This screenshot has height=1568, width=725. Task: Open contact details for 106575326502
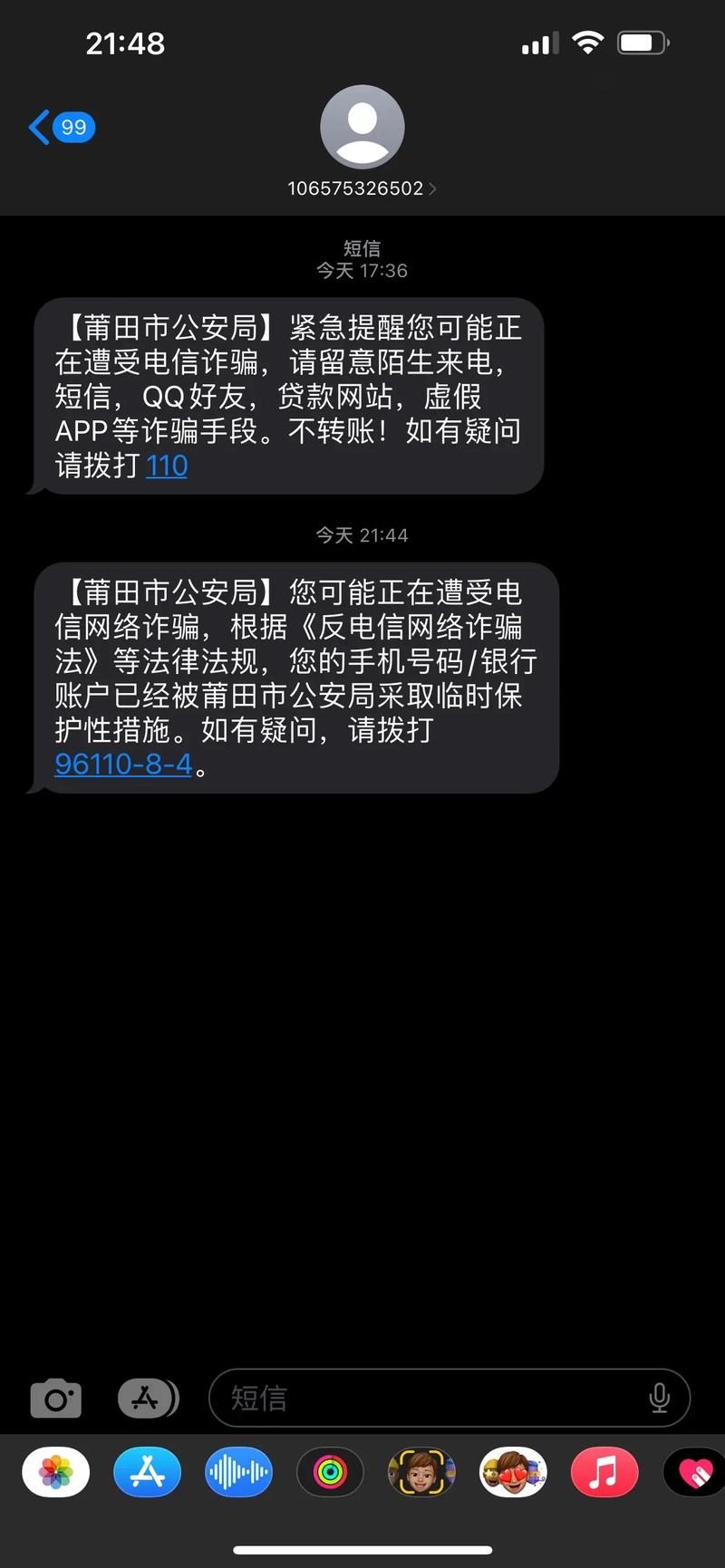coord(362,188)
